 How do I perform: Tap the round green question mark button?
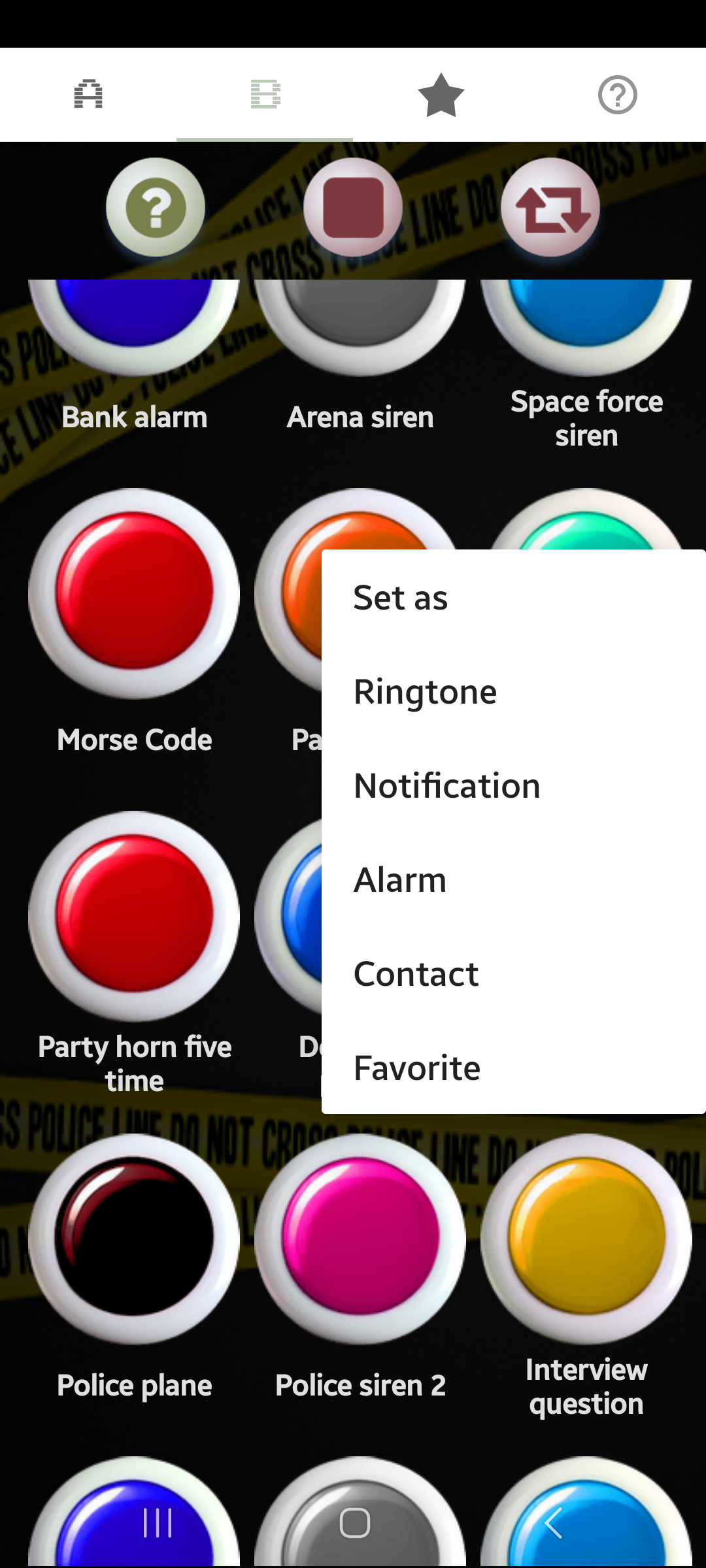click(x=156, y=208)
